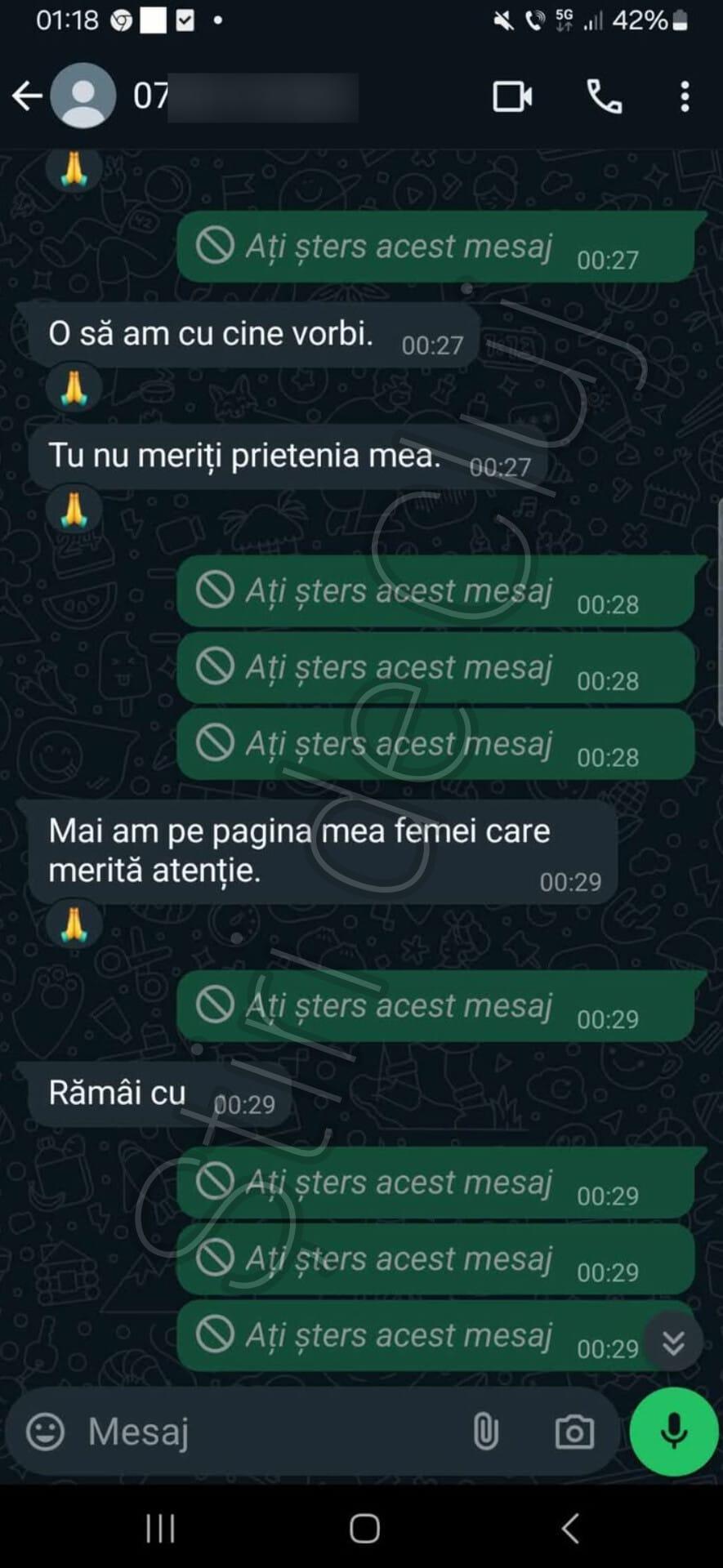The height and width of the screenshot is (1568, 723).
Task: Tap the system home button
Action: (x=364, y=1528)
